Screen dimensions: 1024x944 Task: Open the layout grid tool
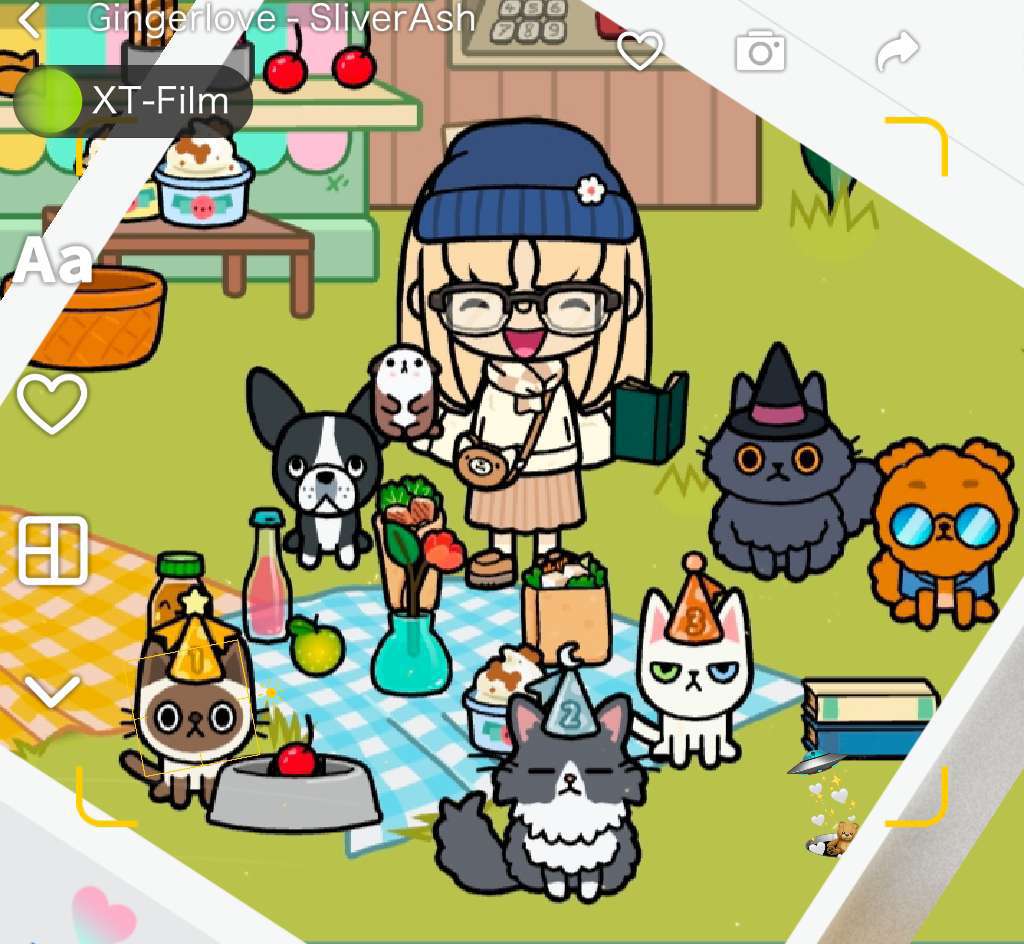coord(54,551)
